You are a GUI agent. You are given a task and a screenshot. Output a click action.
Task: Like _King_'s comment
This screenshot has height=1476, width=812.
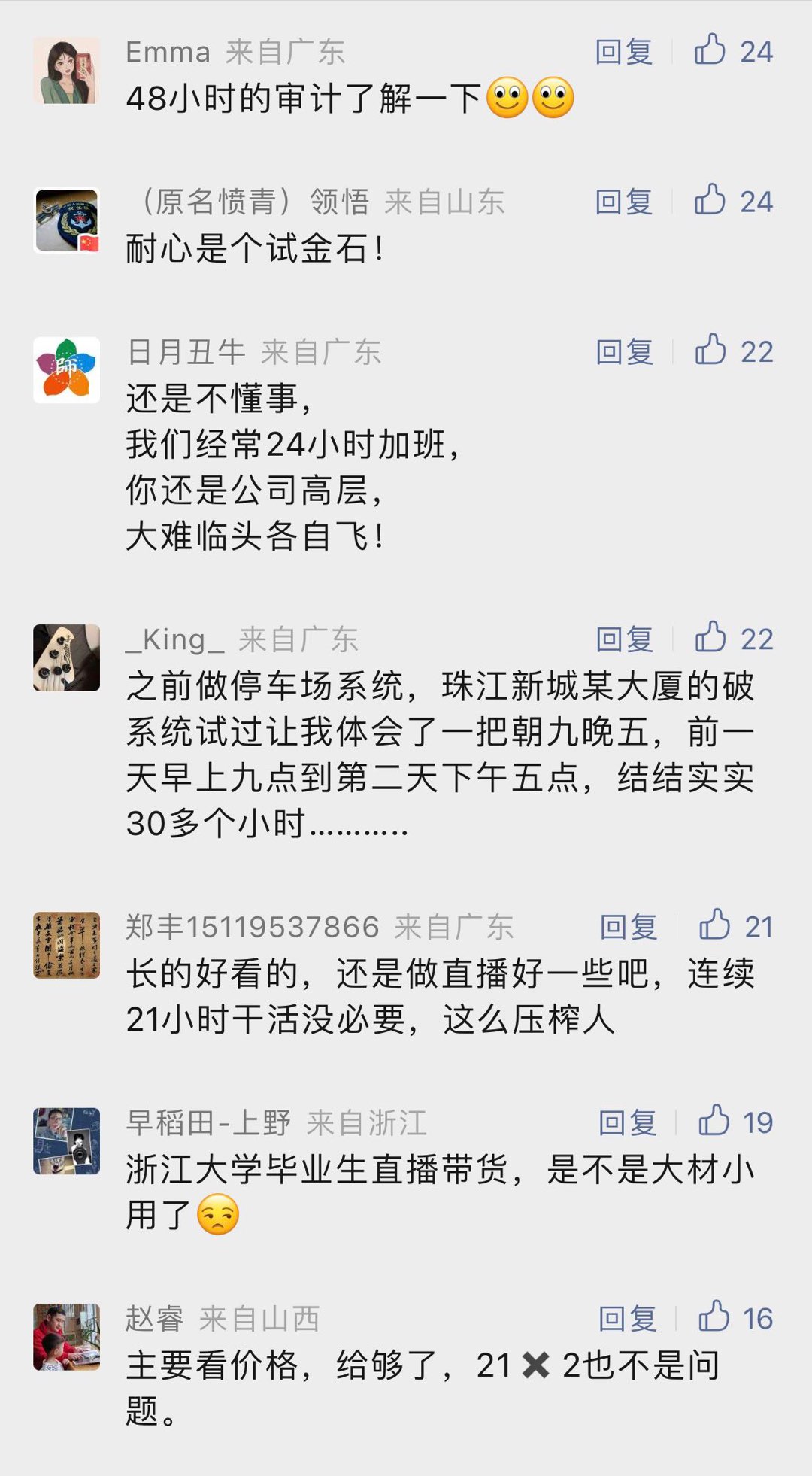click(x=711, y=638)
